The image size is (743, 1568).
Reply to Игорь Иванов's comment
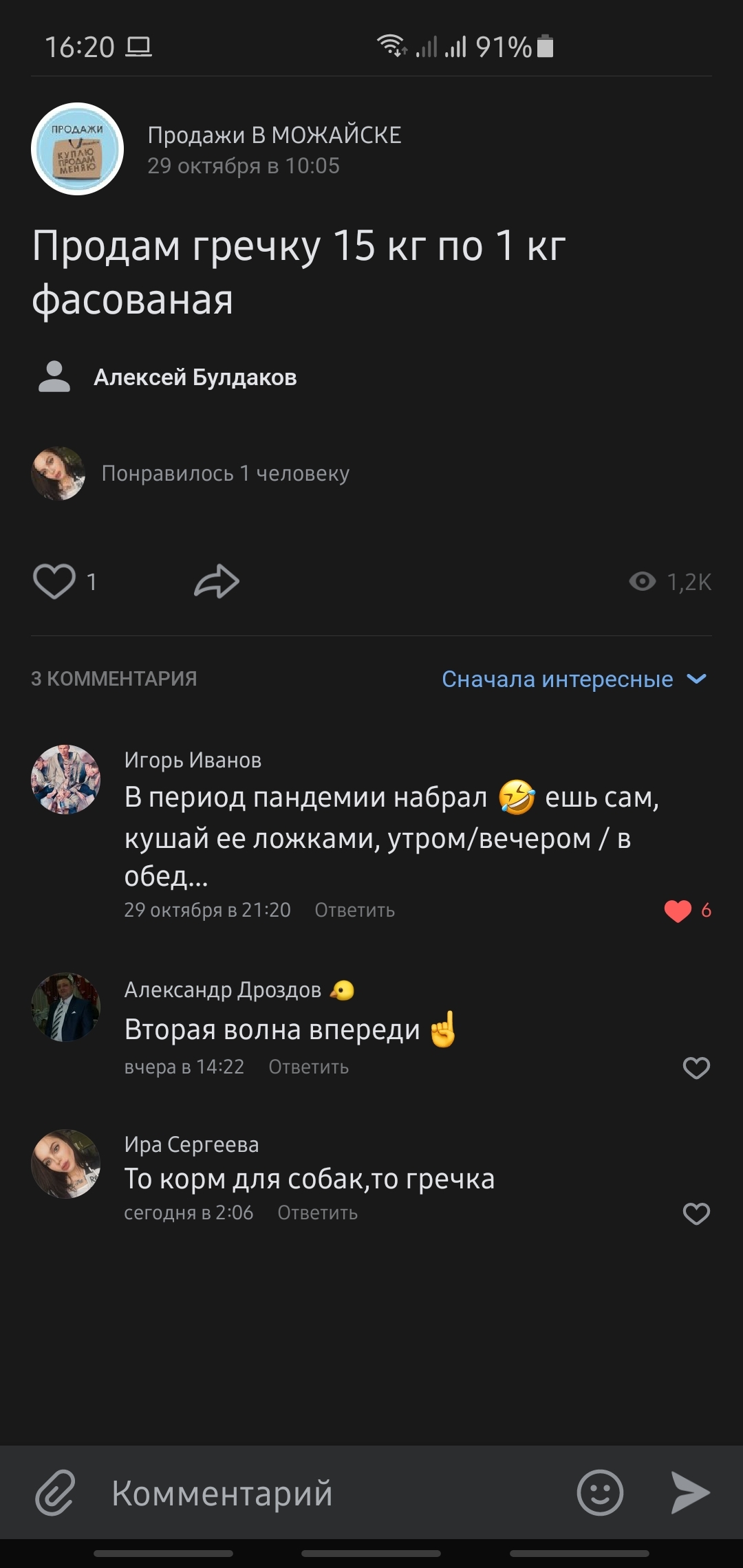(354, 911)
